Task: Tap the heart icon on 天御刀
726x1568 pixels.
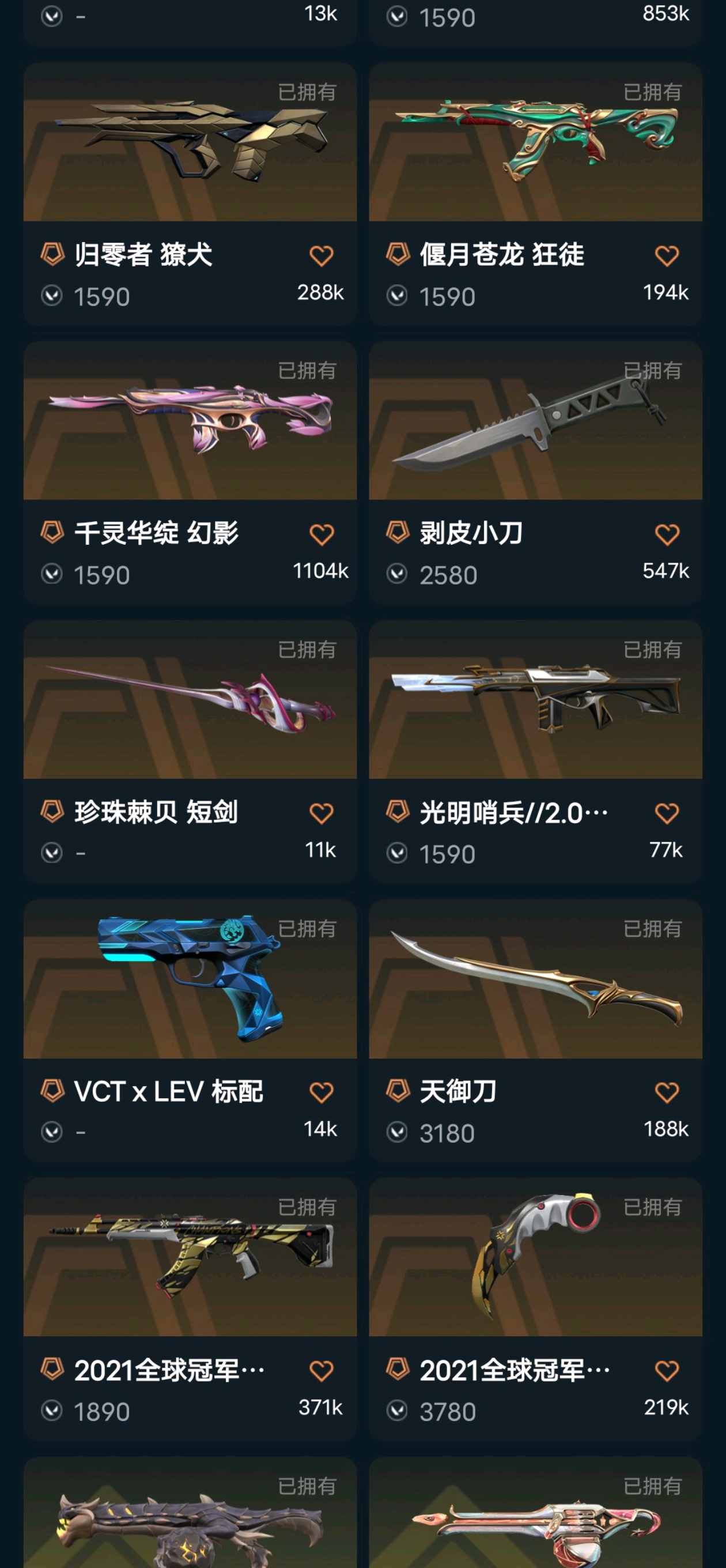Action: (x=666, y=1092)
